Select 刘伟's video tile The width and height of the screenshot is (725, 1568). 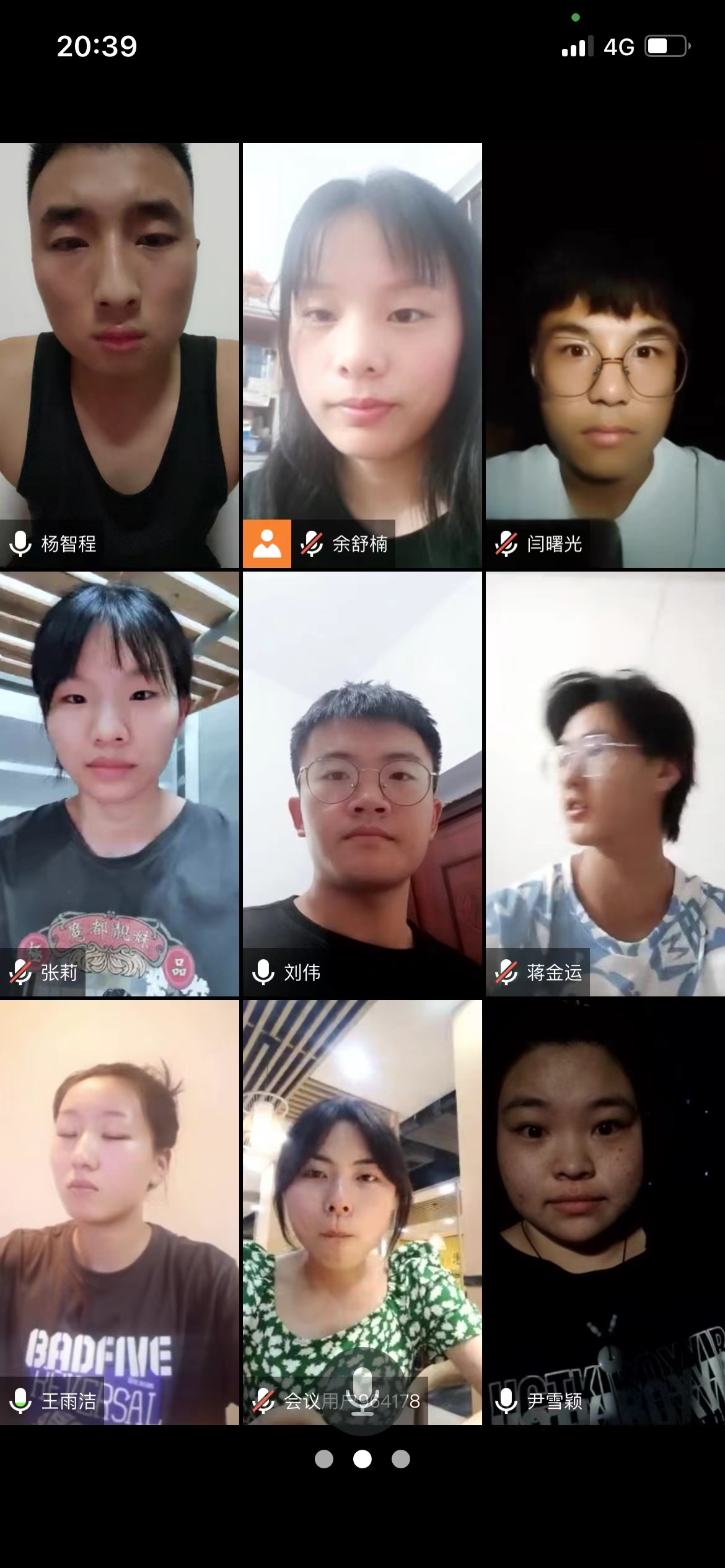click(362, 783)
